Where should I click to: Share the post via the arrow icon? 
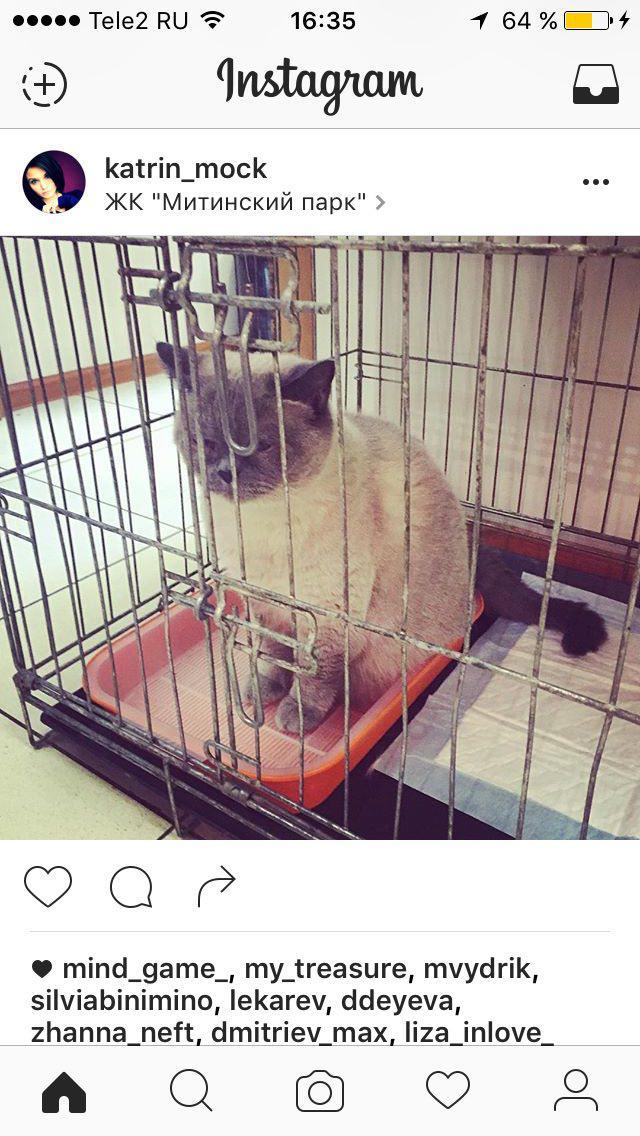coord(216,886)
